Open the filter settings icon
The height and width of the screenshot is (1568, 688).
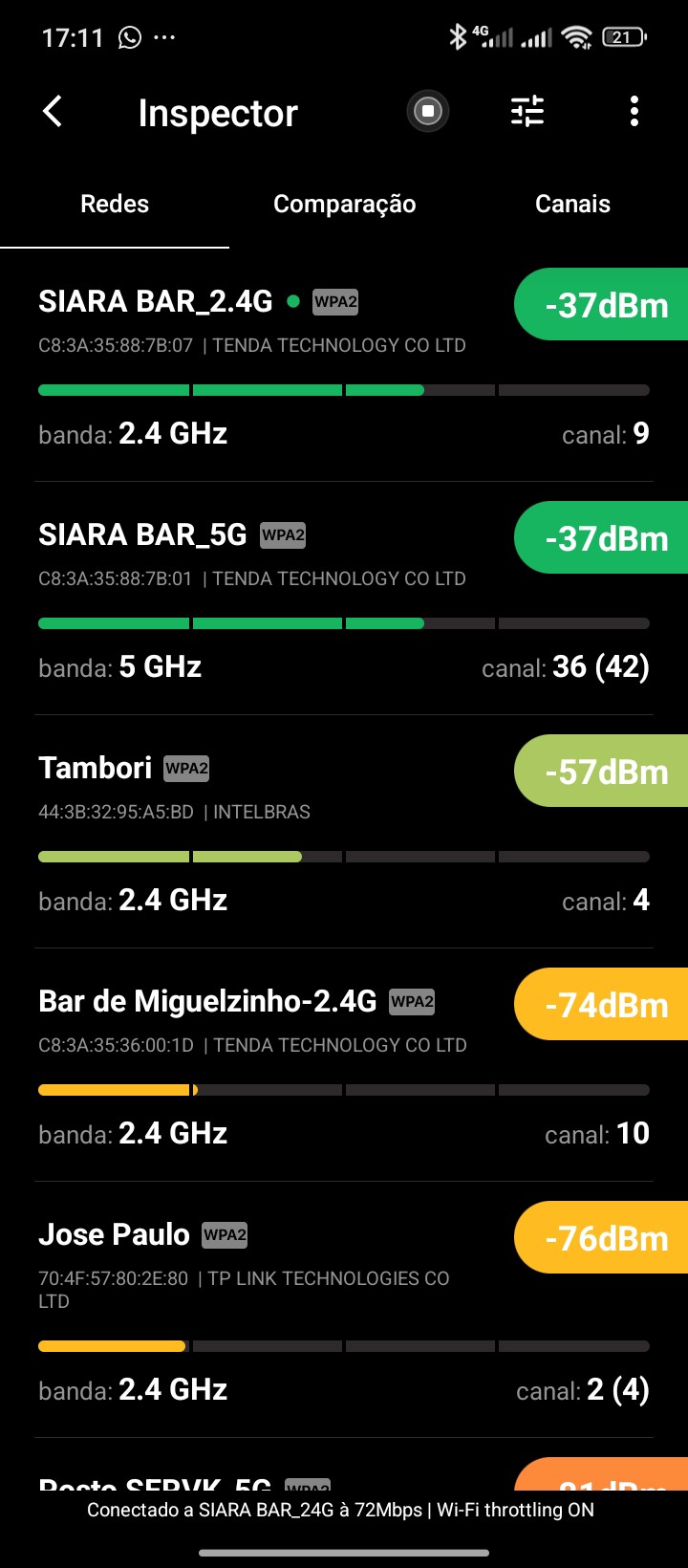[x=527, y=112]
